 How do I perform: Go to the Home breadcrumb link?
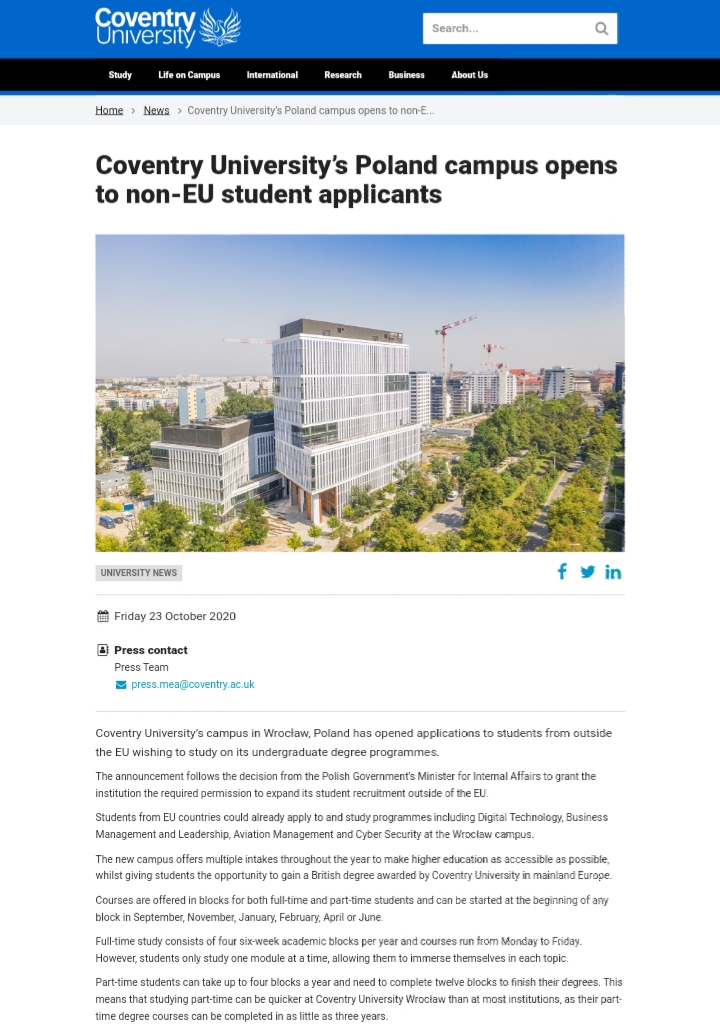pos(109,110)
